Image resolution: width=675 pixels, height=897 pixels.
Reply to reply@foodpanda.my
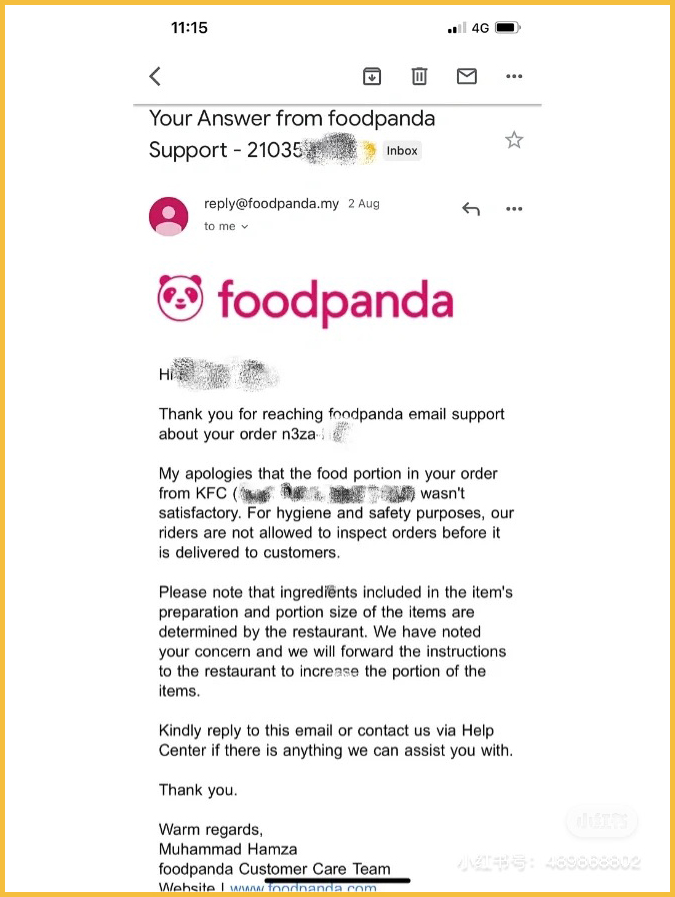click(x=471, y=209)
